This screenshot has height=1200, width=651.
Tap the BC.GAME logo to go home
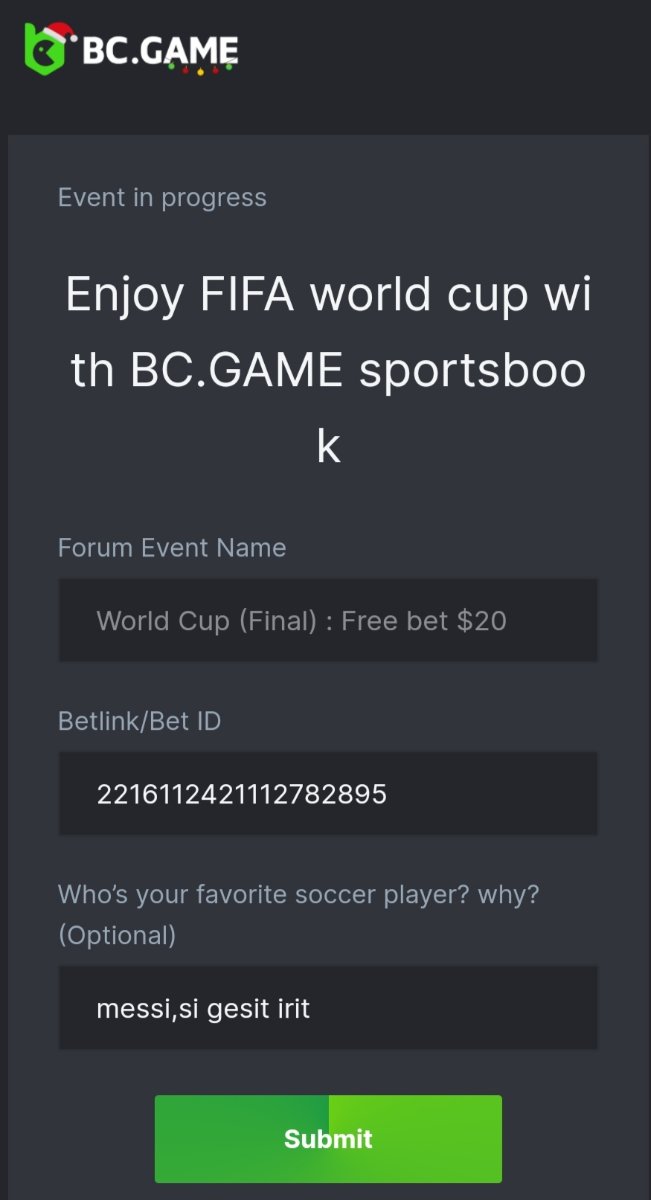tap(132, 48)
